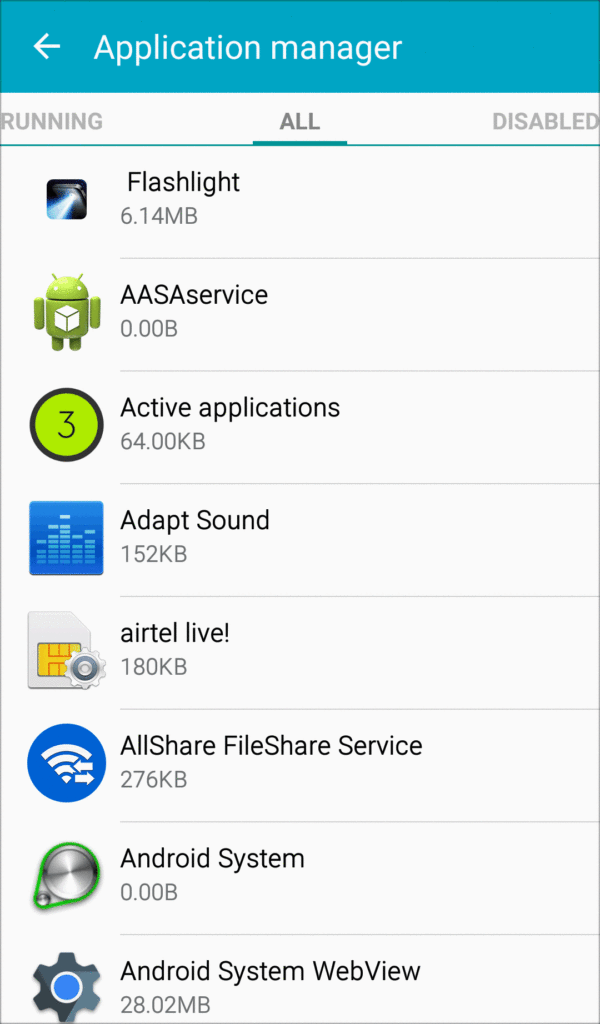Select the All tab

300,121
